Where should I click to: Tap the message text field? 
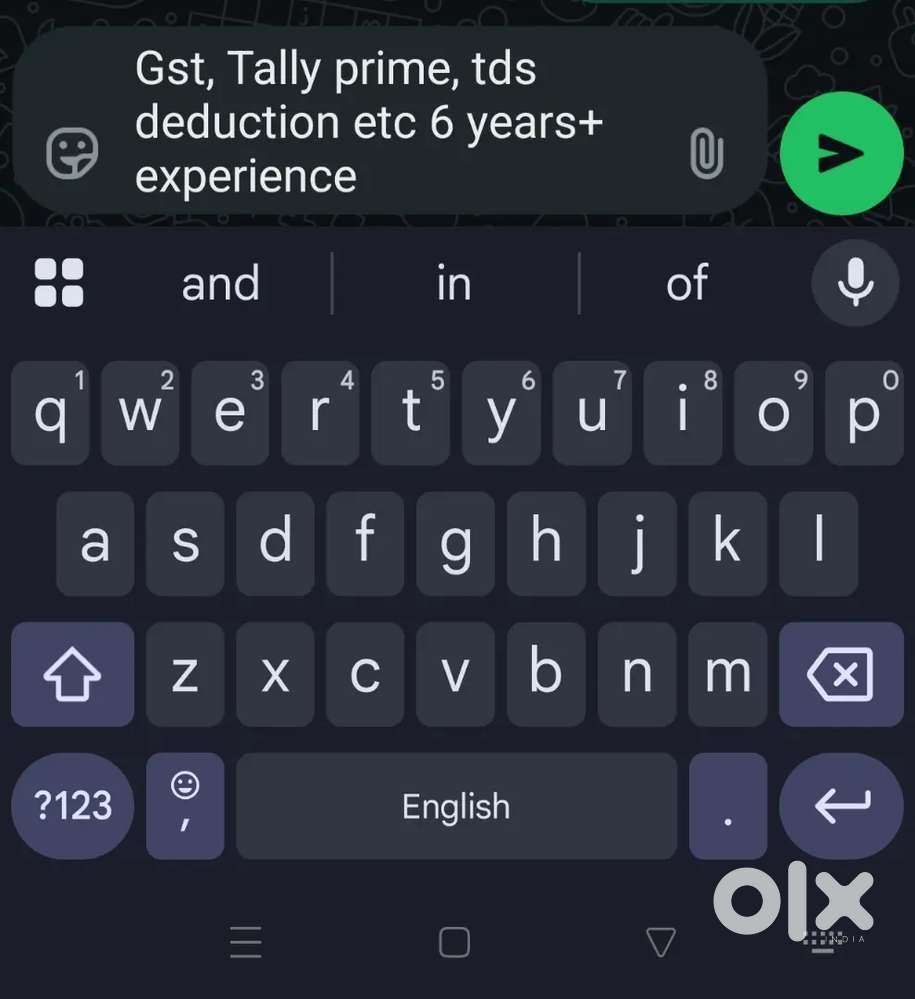[400, 123]
